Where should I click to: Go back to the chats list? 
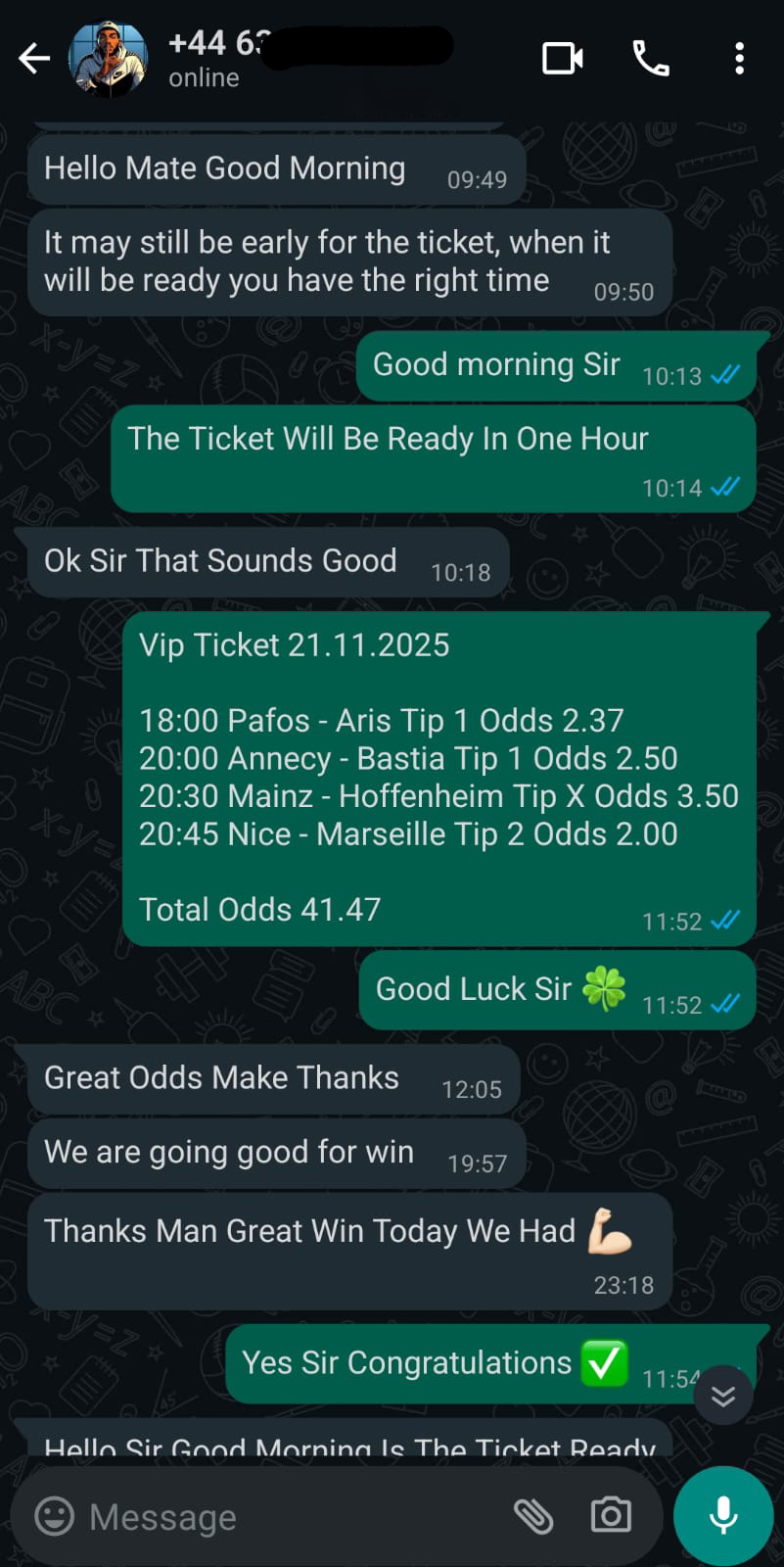point(34,59)
